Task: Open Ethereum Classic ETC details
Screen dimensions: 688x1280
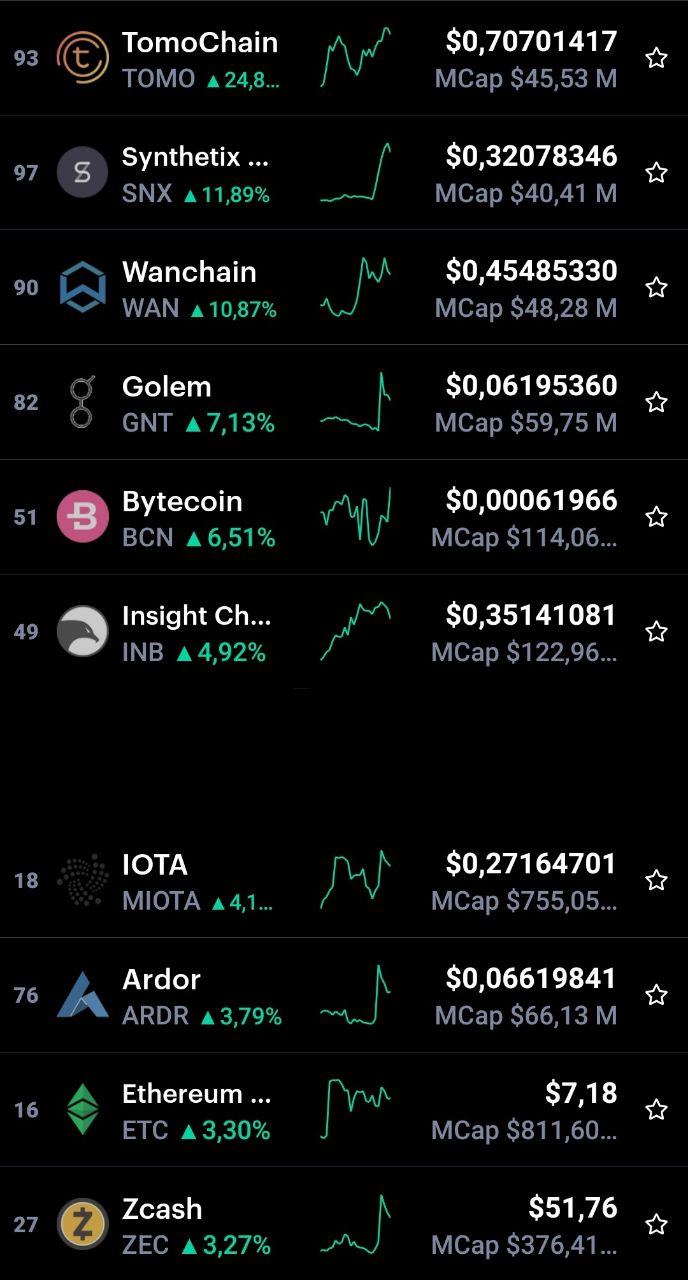Action: click(344, 1110)
